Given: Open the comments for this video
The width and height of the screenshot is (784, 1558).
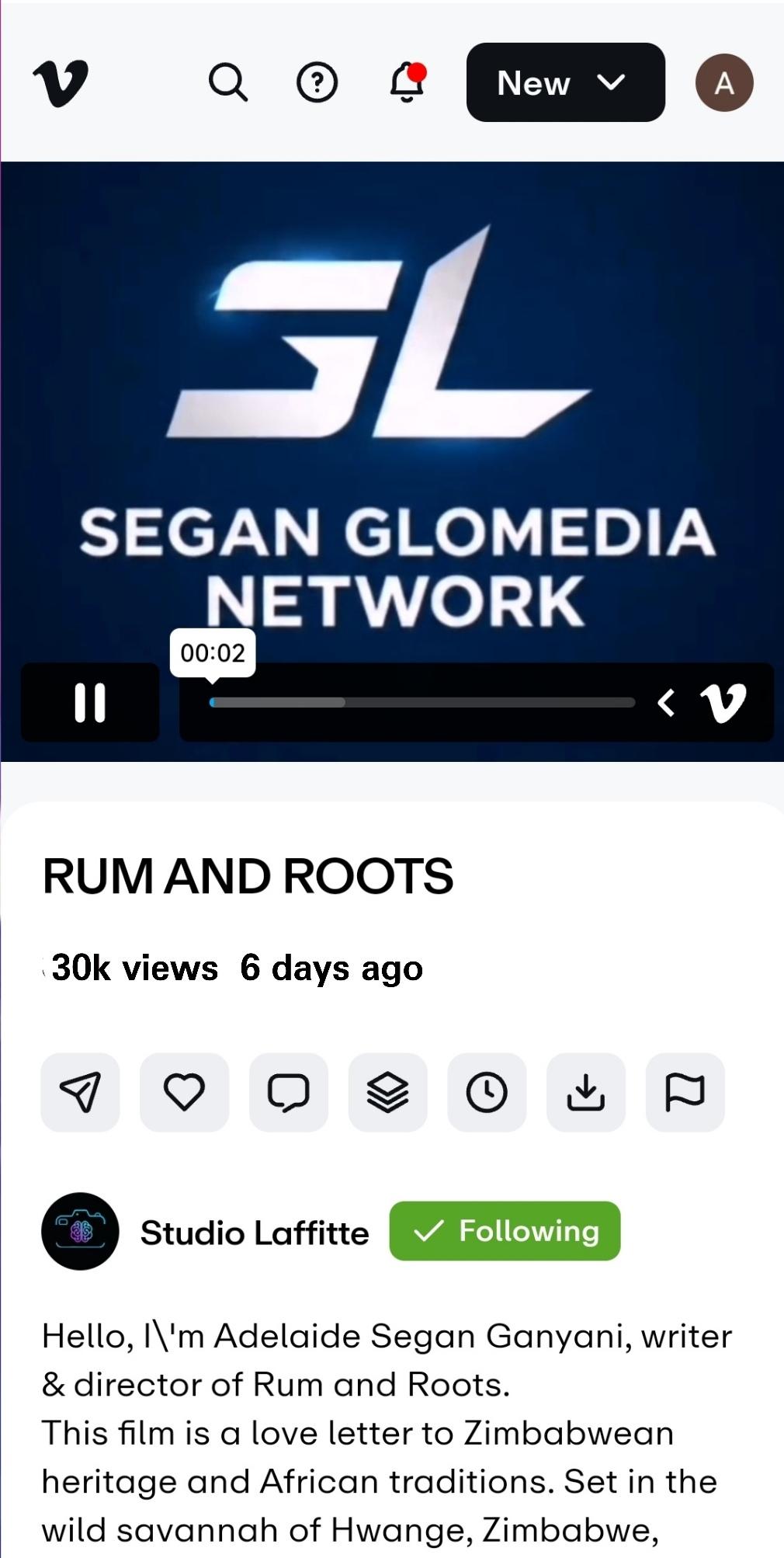Looking at the screenshot, I should pyautogui.click(x=288, y=1092).
